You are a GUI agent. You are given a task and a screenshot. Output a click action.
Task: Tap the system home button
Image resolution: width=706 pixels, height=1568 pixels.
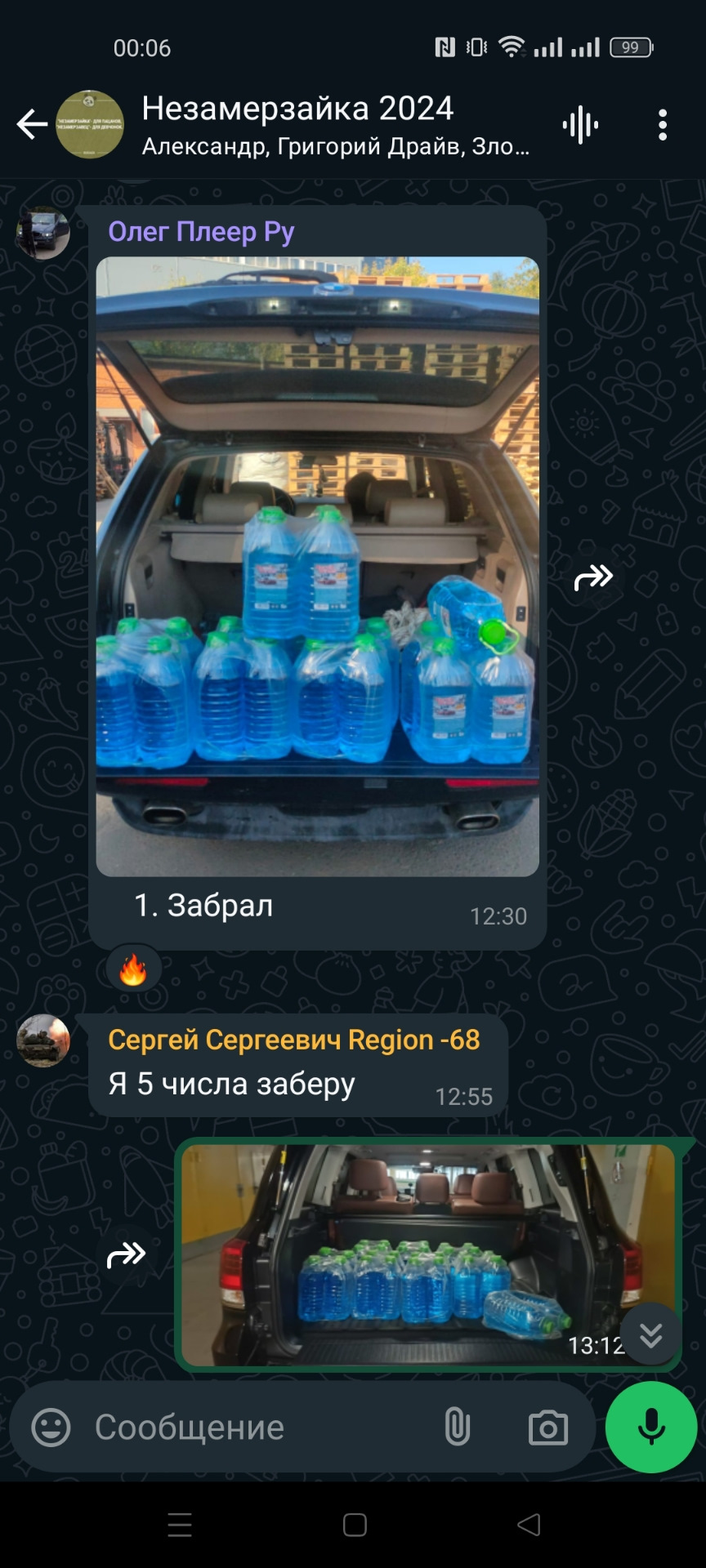[x=355, y=1525]
